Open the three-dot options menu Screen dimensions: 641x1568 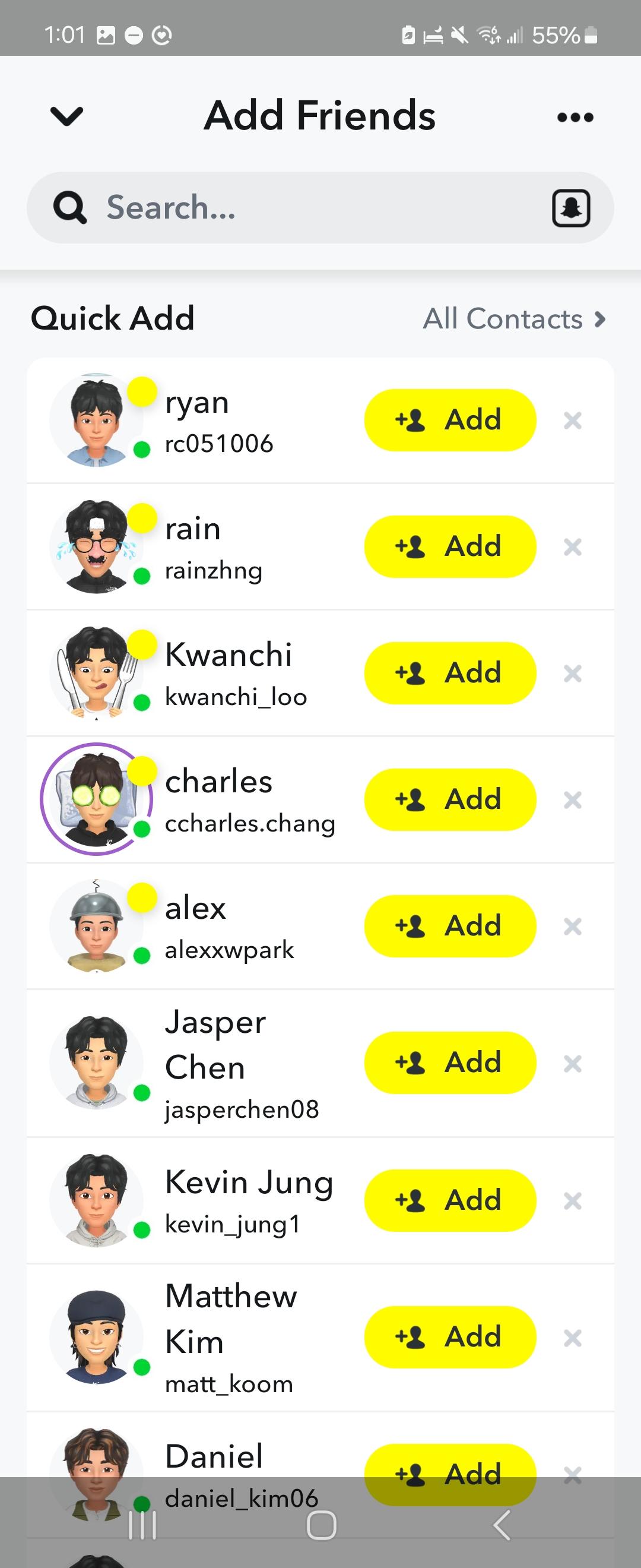pyautogui.click(x=573, y=116)
